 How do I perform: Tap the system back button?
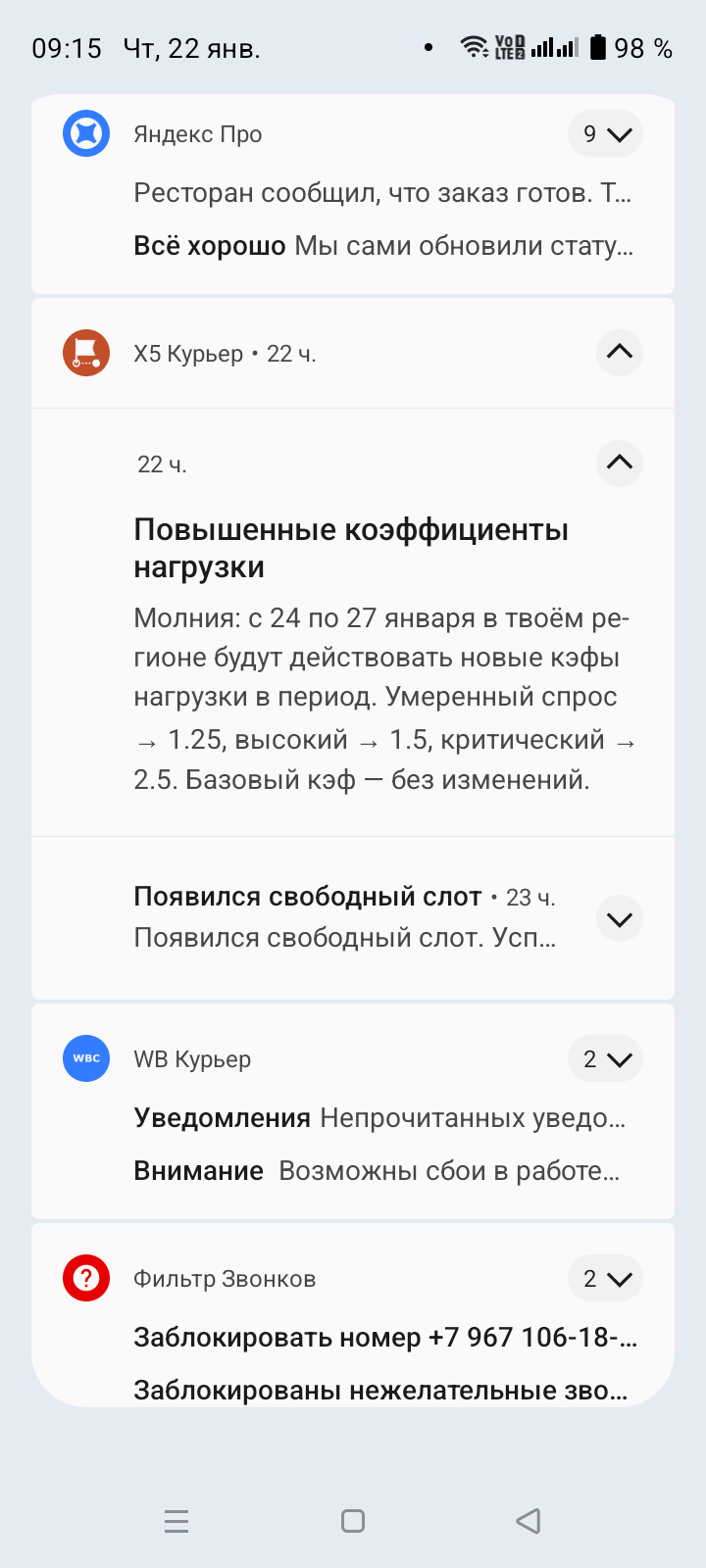pos(529,1521)
